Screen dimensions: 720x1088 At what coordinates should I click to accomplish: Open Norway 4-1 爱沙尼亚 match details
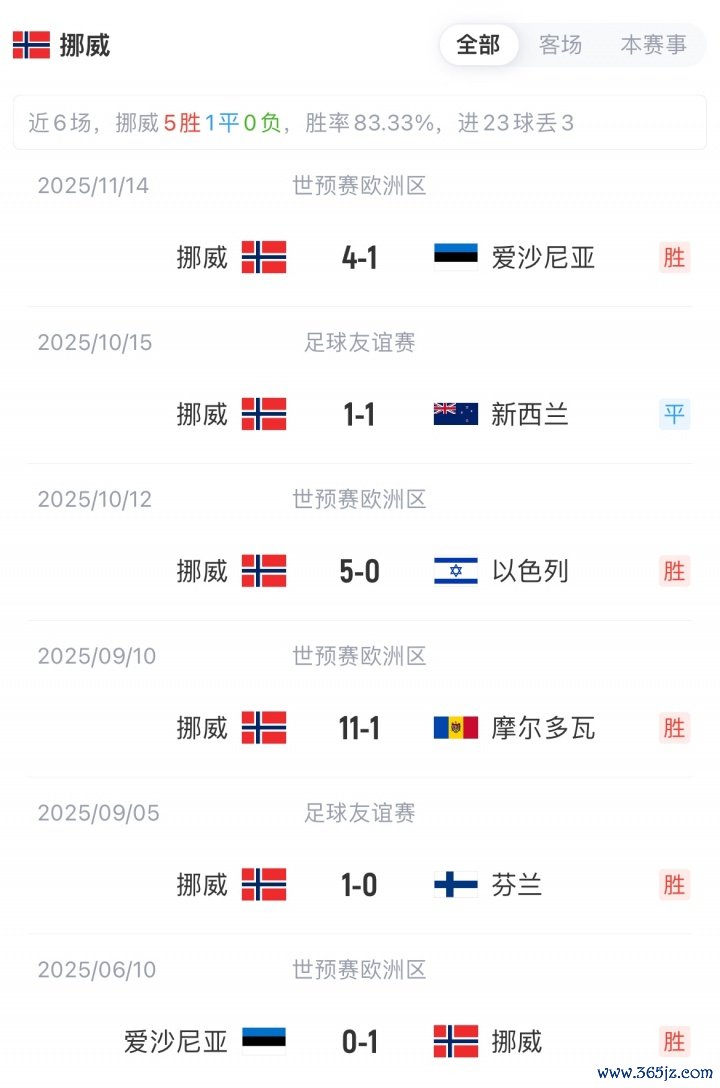click(360, 257)
